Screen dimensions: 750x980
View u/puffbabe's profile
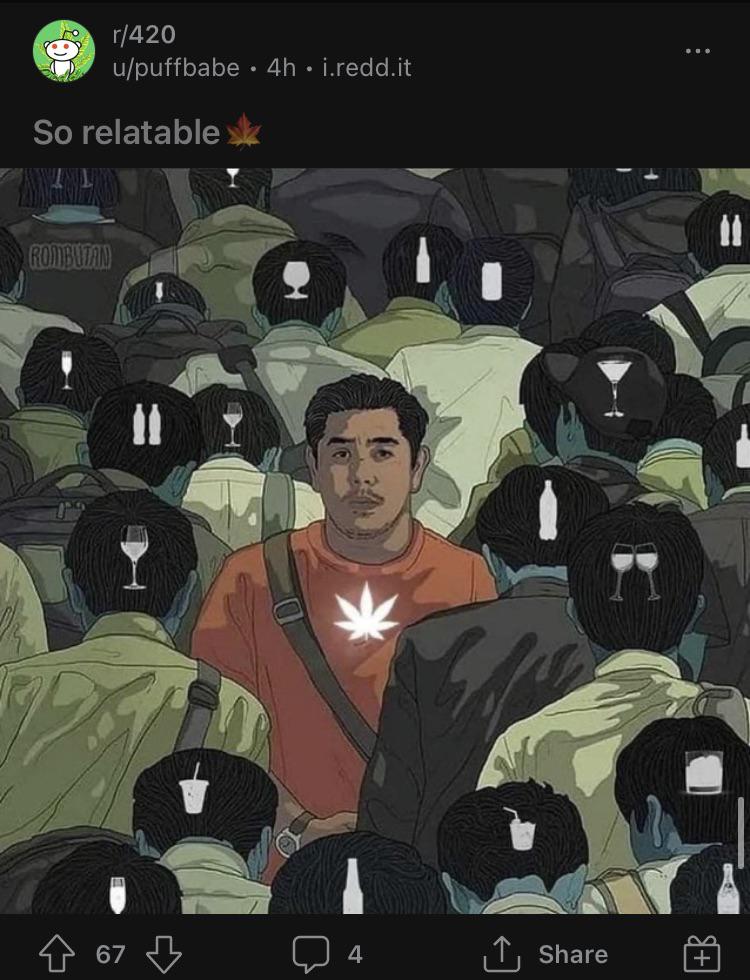click(175, 68)
